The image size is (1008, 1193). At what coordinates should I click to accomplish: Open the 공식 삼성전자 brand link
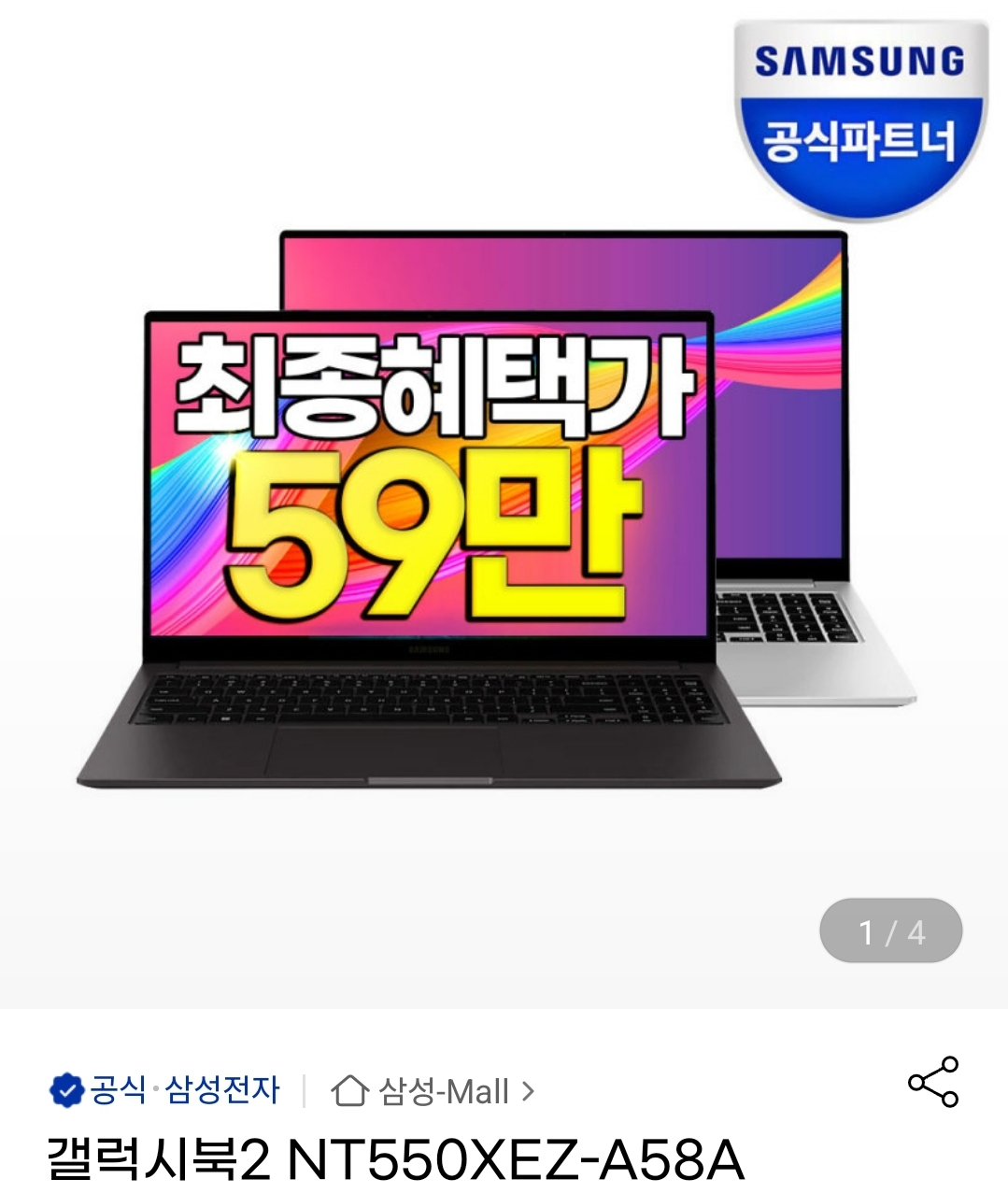tap(166, 1090)
